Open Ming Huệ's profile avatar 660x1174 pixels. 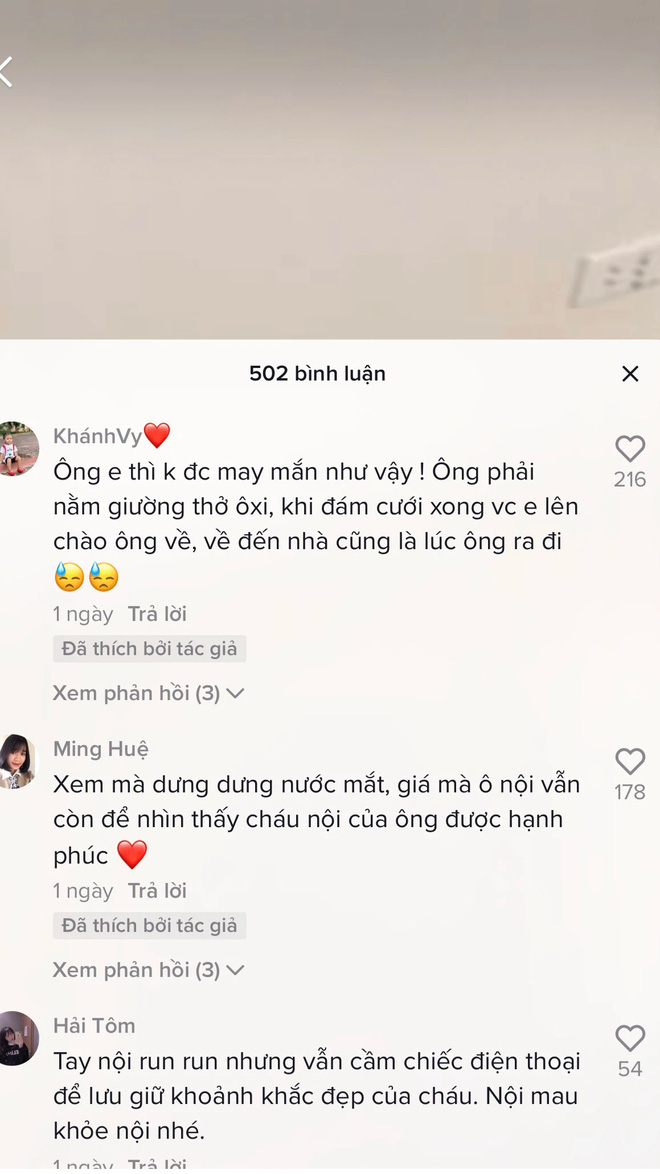click(x=18, y=762)
